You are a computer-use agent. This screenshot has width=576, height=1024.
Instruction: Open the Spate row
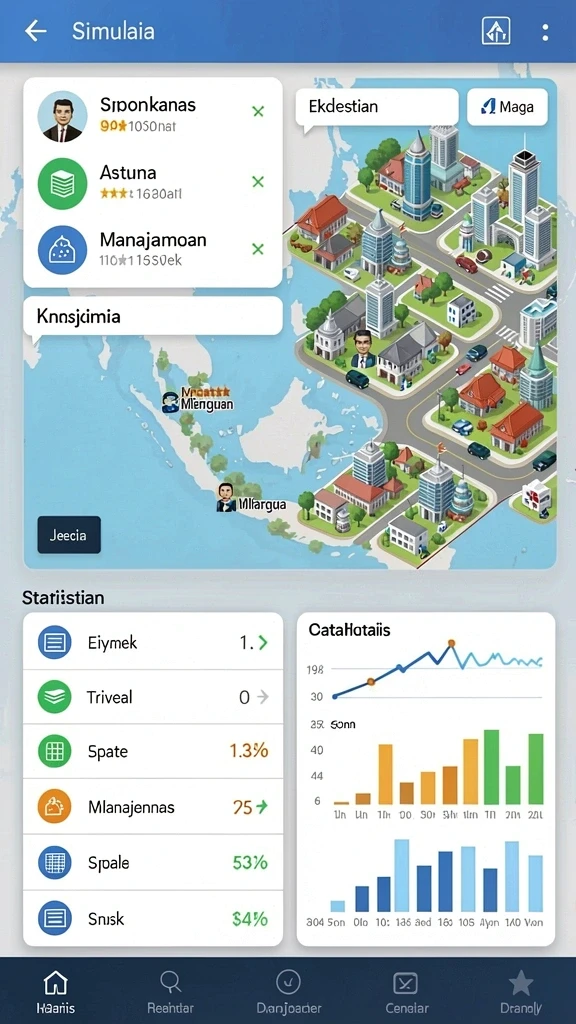click(153, 751)
